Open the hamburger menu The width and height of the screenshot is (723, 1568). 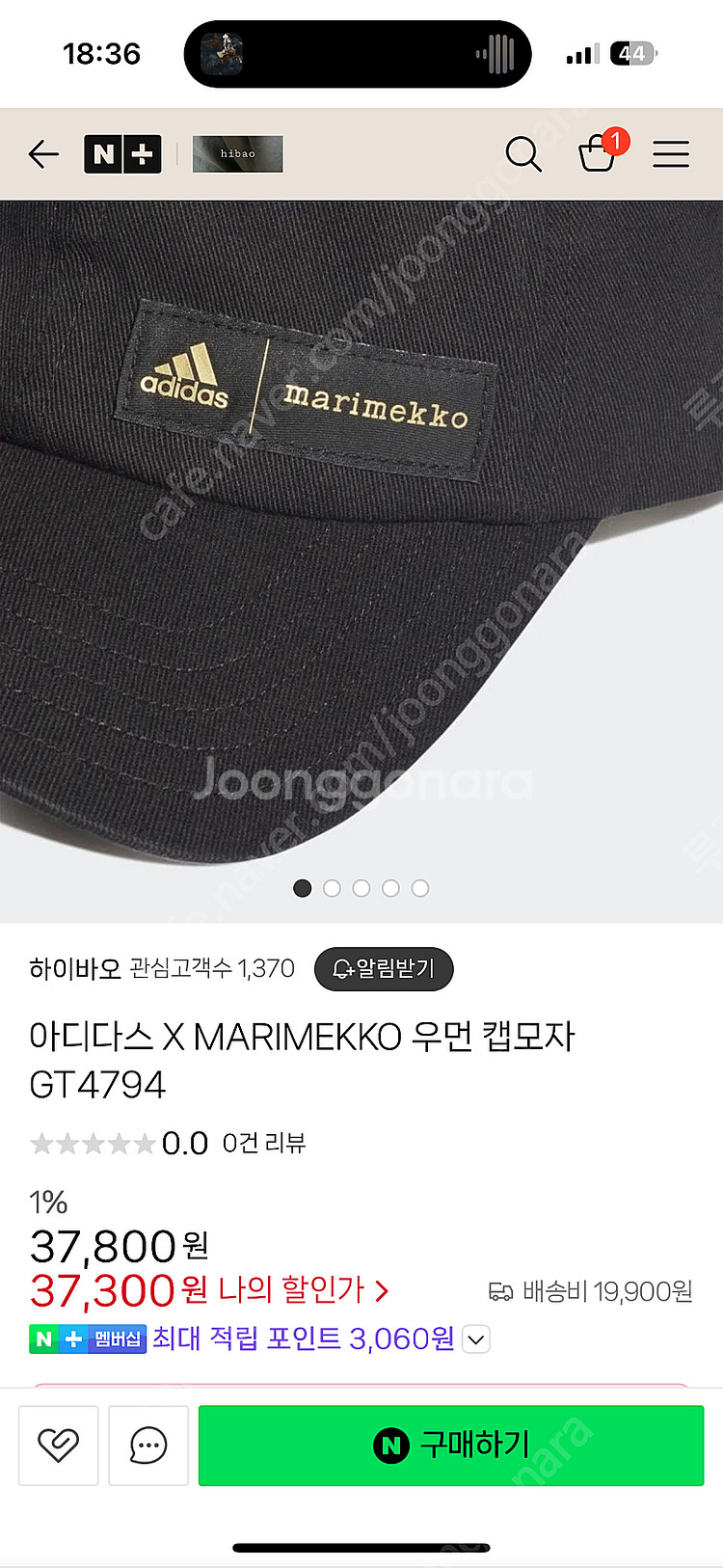(671, 154)
